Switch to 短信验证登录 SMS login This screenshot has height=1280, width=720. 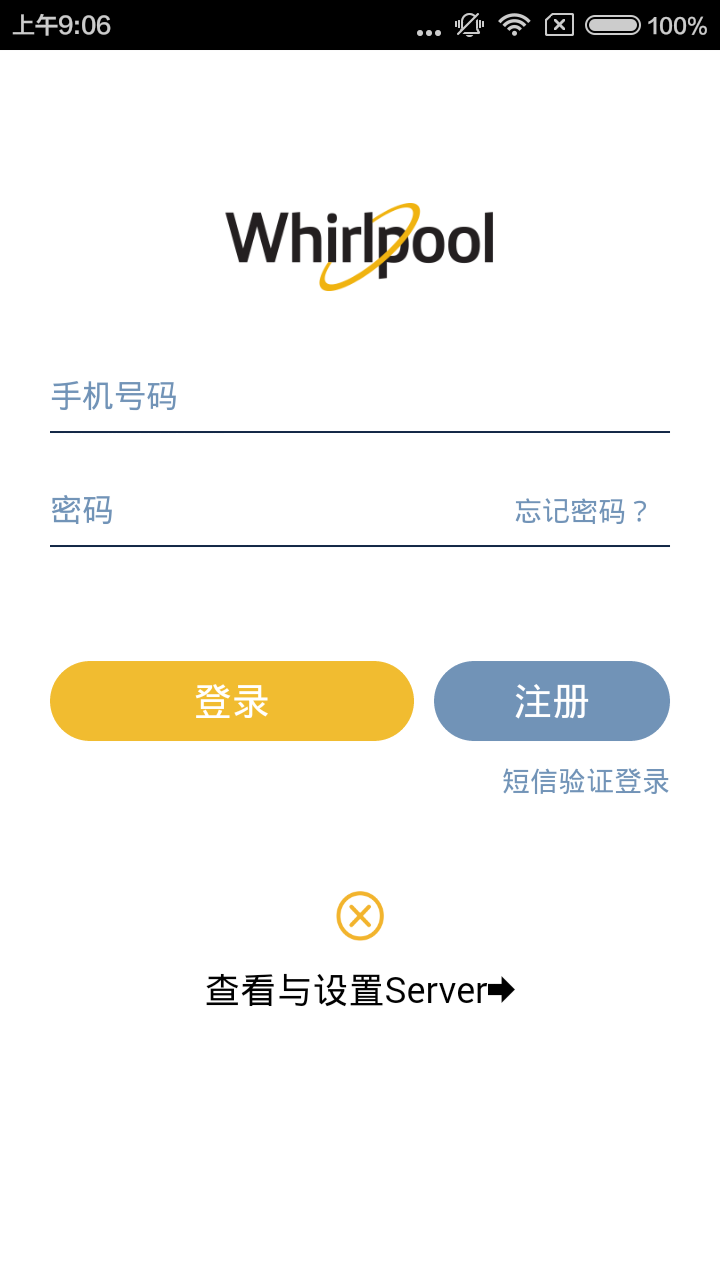coord(586,781)
